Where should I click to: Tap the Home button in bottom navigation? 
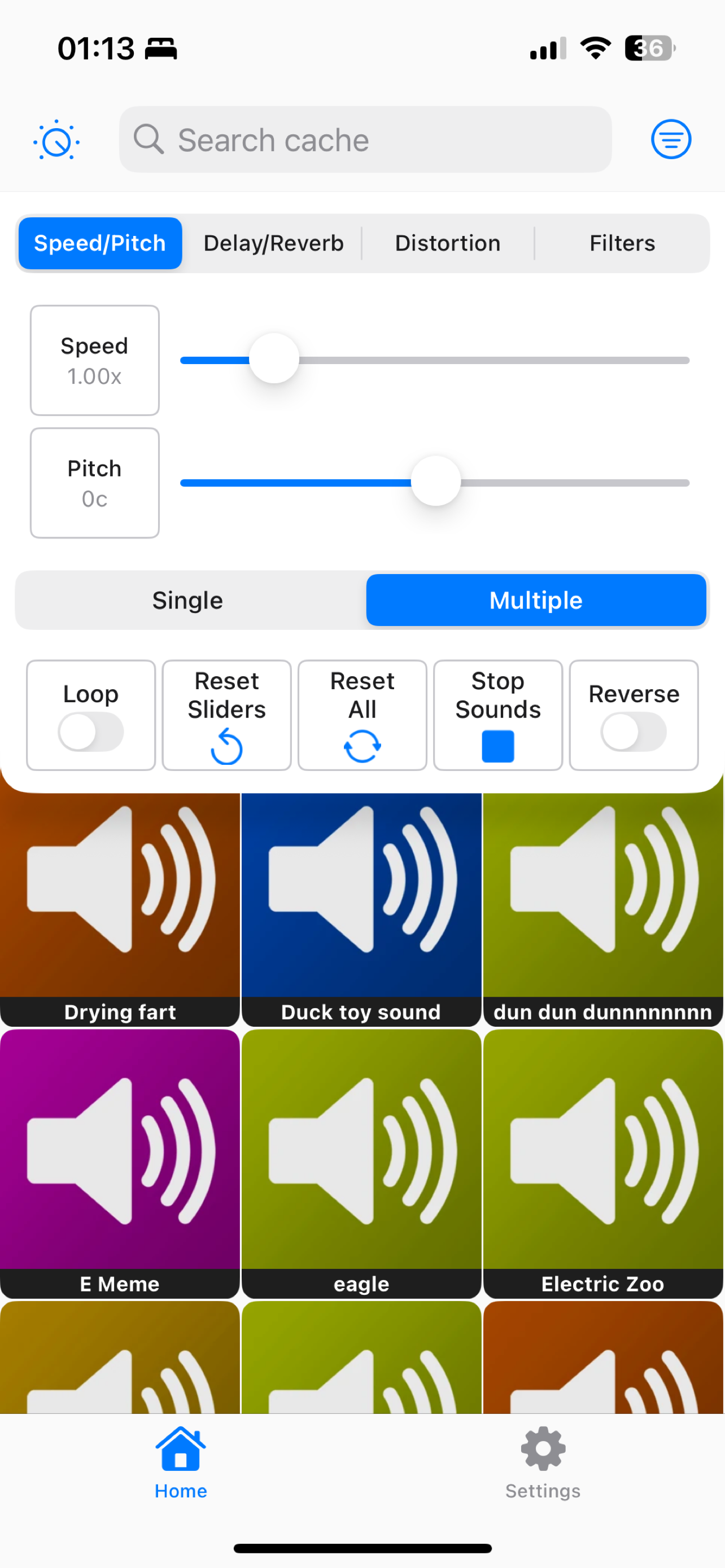click(180, 1467)
